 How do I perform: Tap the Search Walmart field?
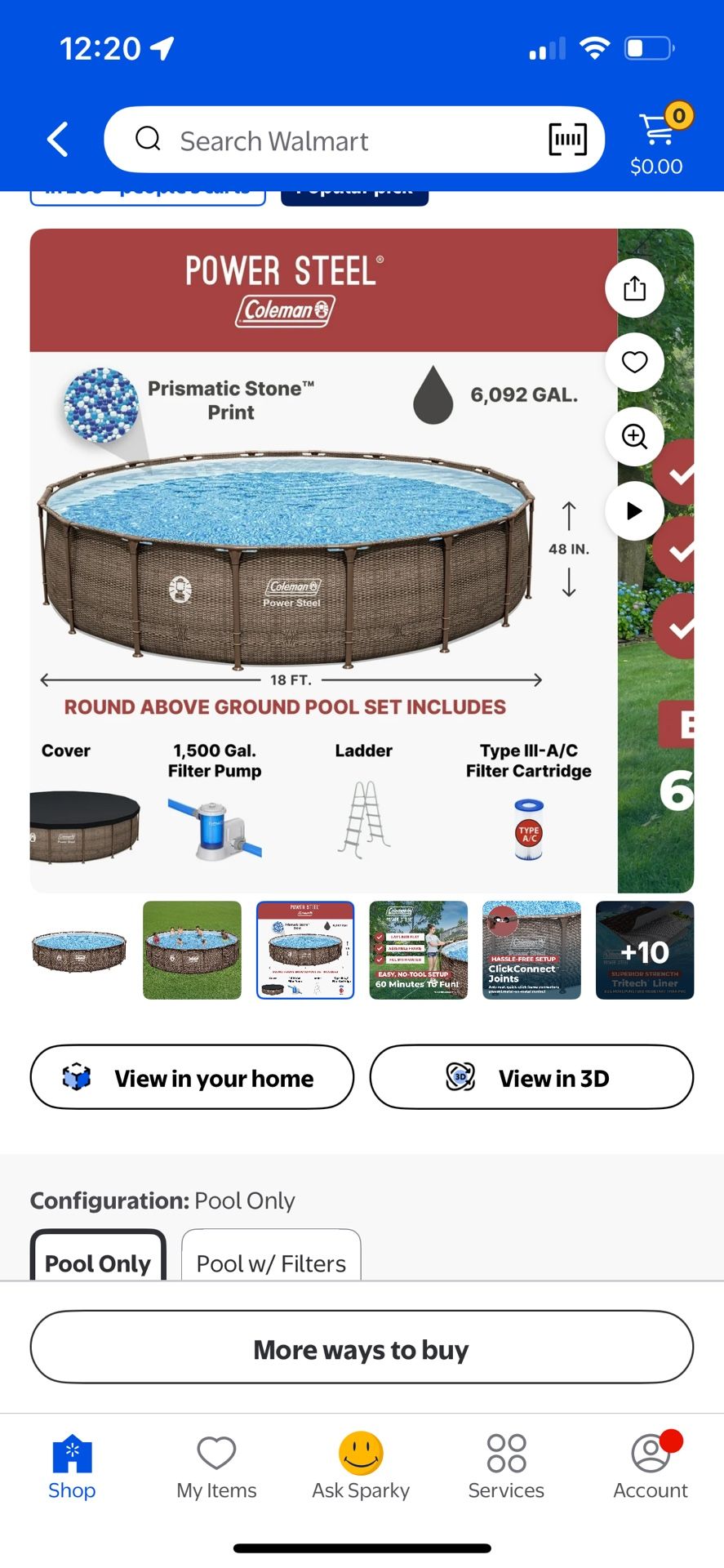tap(326, 139)
